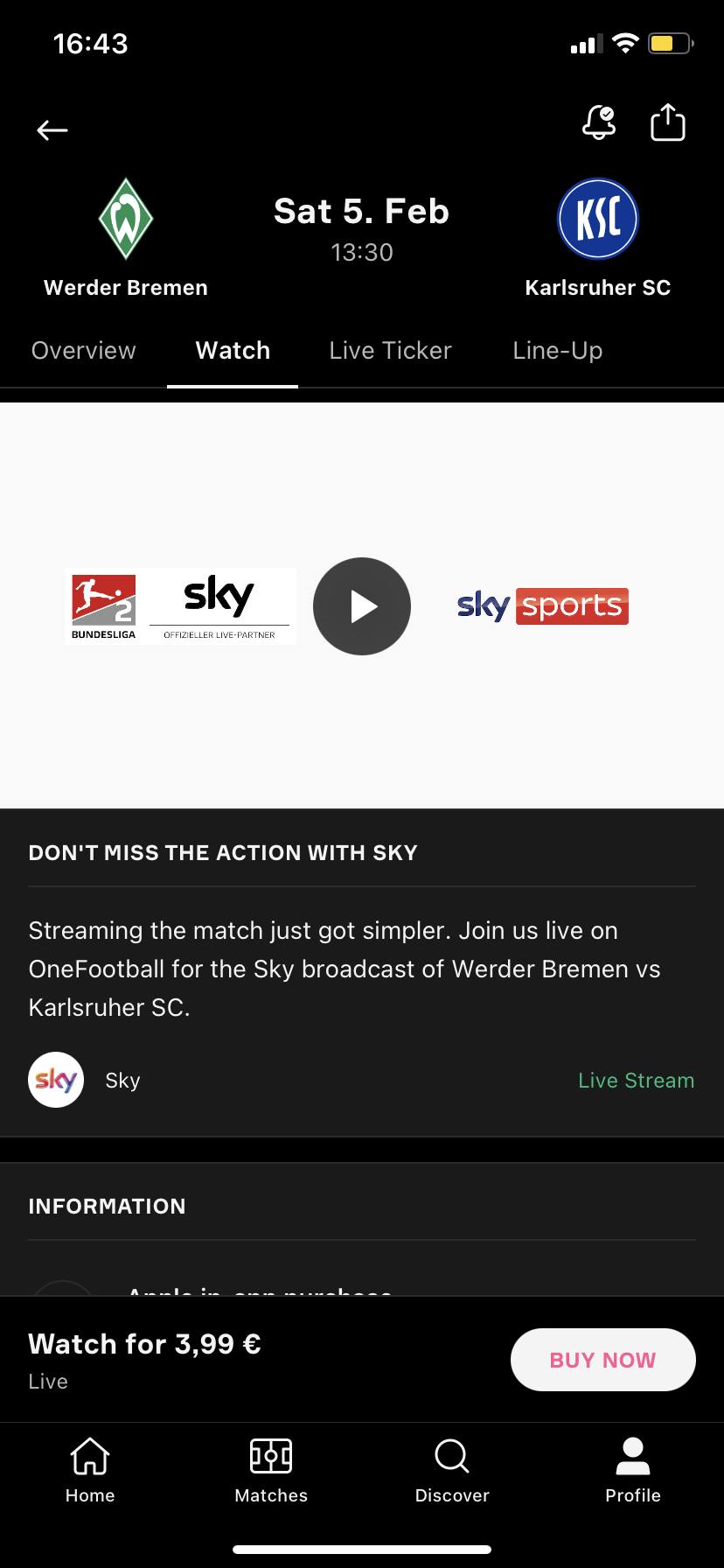This screenshot has width=724, height=1568.
Task: Tap the Buy Now button
Action: (x=603, y=1360)
